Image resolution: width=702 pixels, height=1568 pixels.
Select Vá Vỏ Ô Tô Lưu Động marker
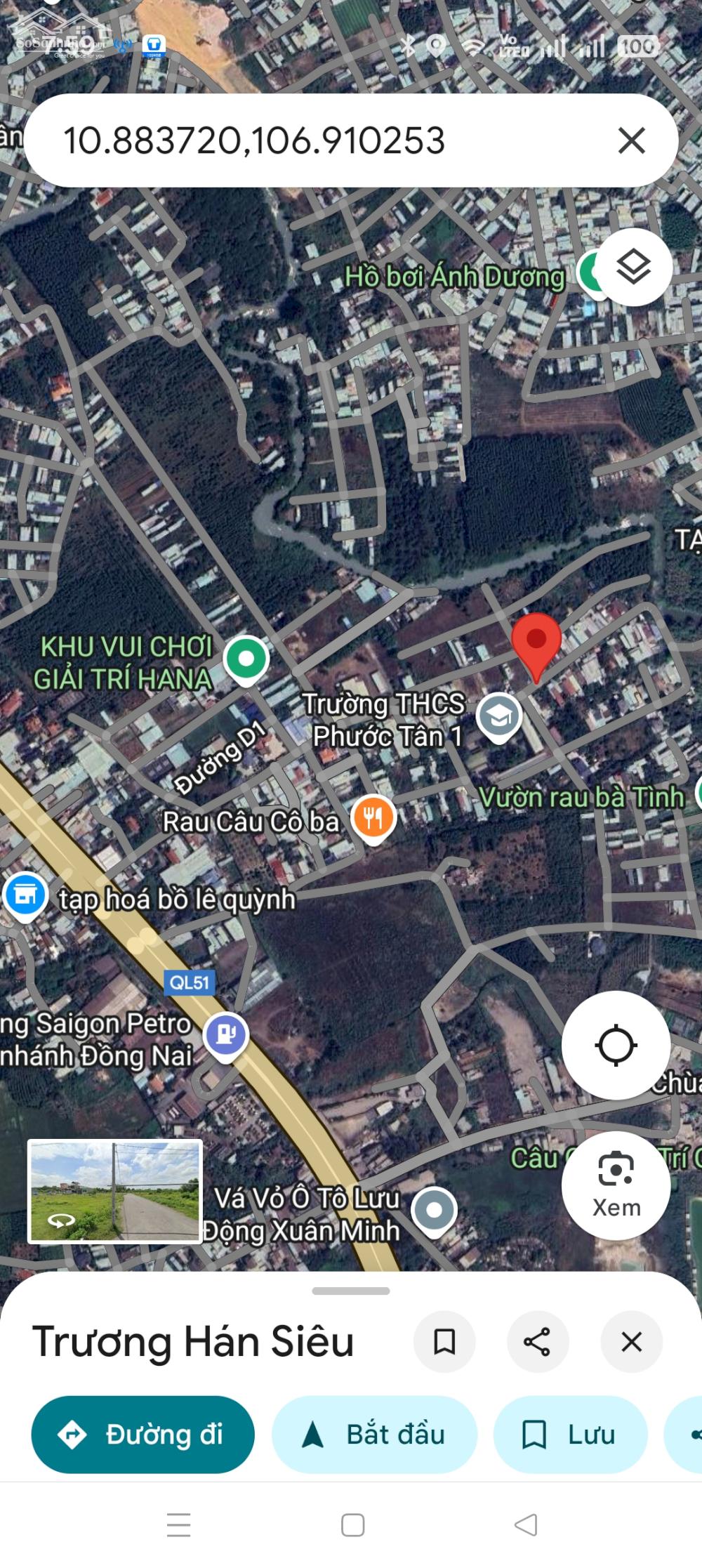pos(434,1210)
